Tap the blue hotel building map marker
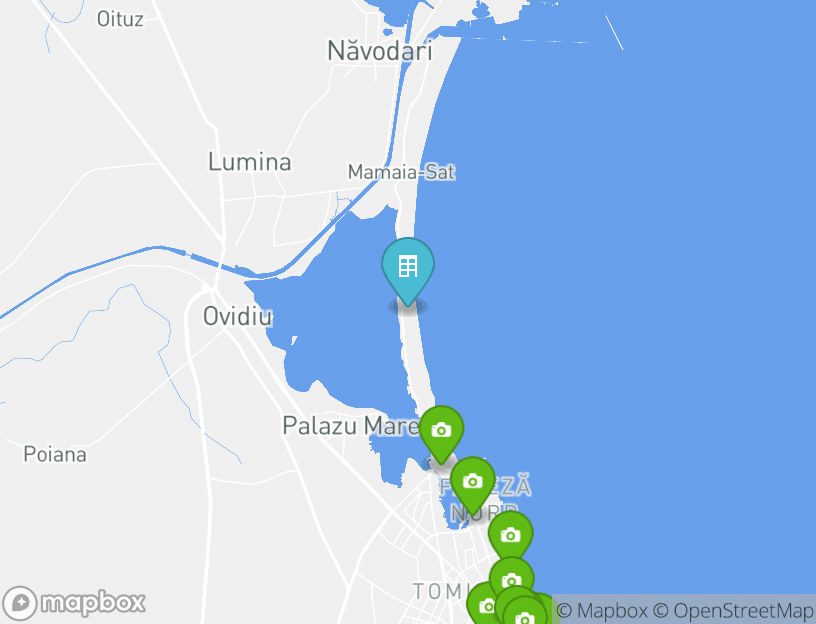Viewport: 816px width, 624px height. (408, 268)
